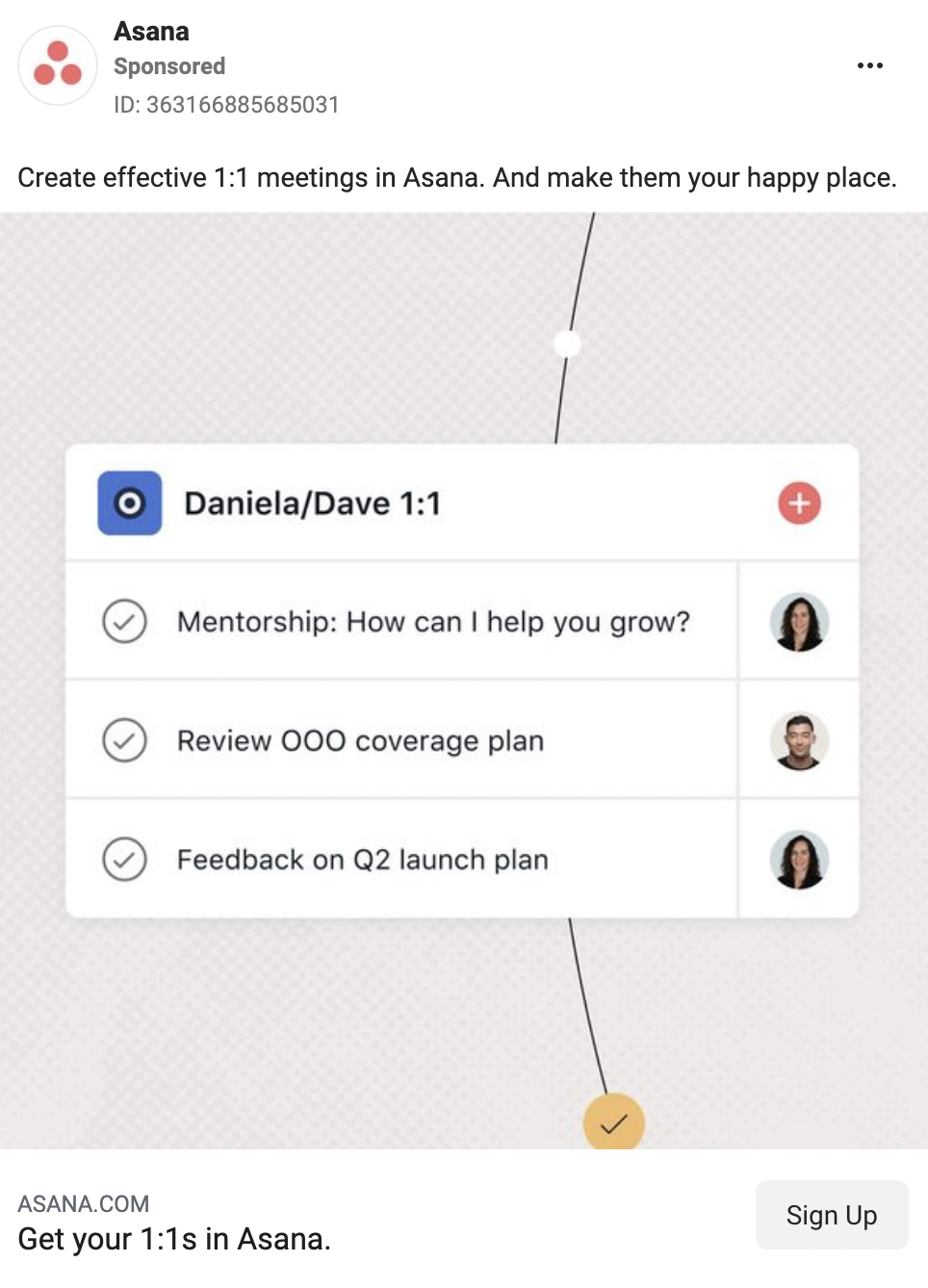Open the 'Get your 1:1s in Asana' headline link
Screen dimensions: 928x1288
[x=174, y=1239]
